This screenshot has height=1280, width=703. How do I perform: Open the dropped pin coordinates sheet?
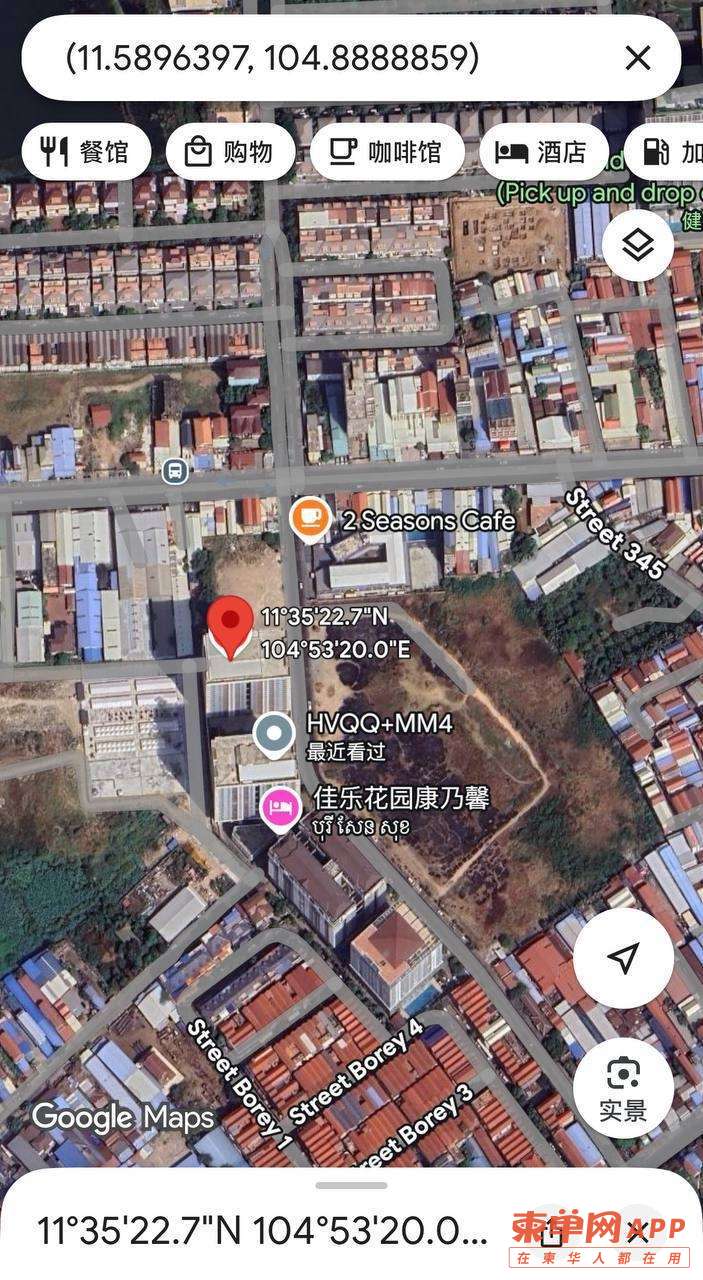point(262,1230)
